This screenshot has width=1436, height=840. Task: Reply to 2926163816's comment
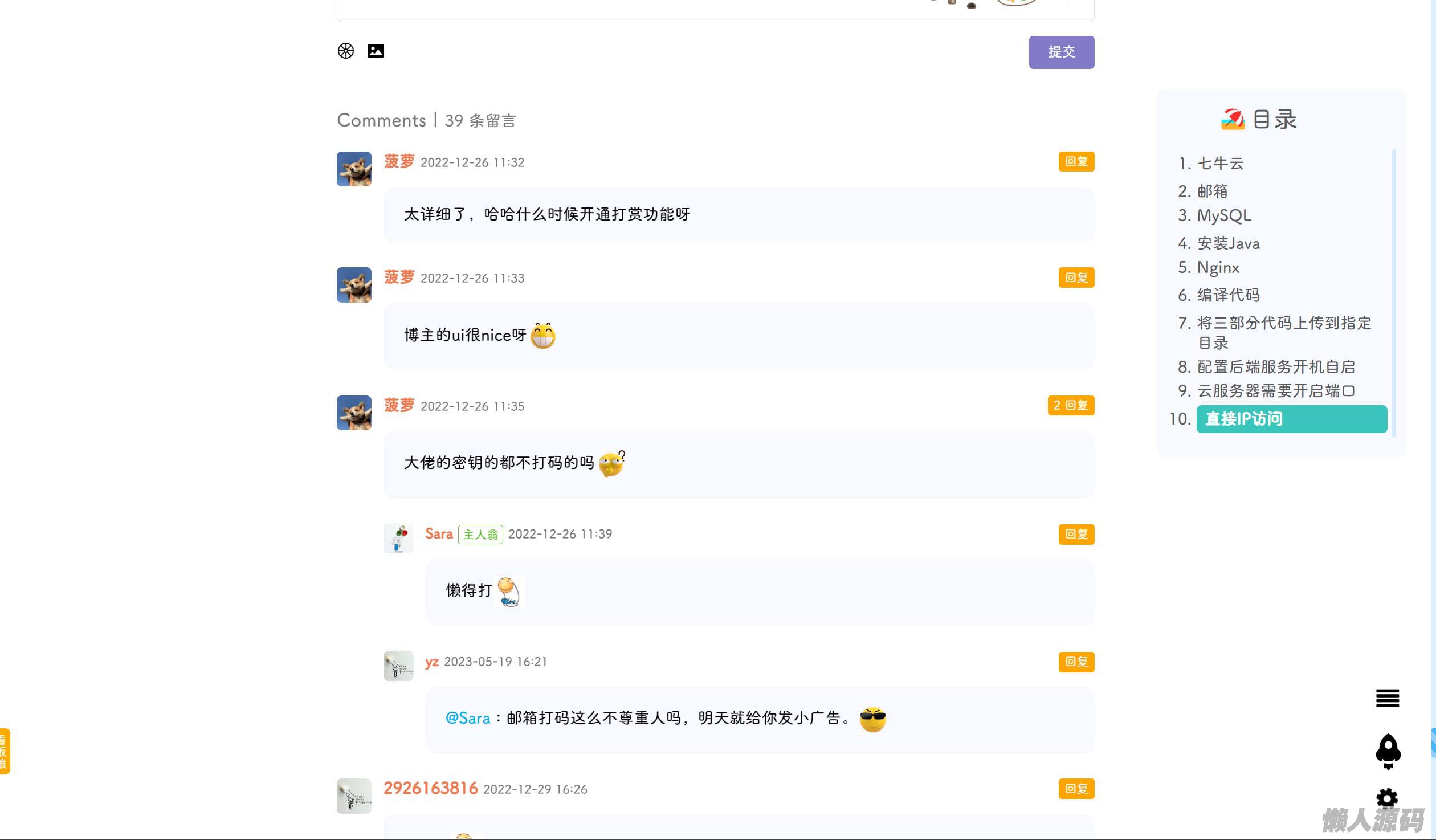1076,789
